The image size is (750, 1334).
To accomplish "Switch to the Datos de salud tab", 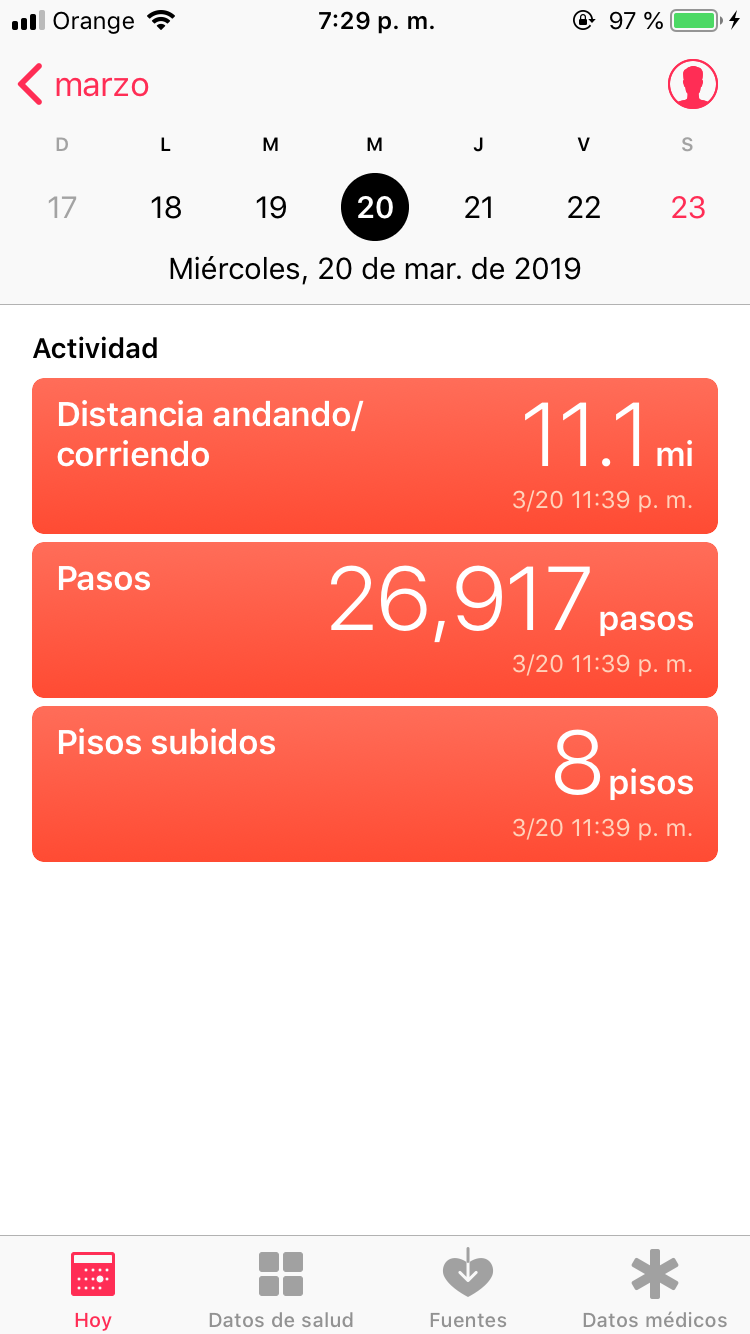I will tap(281, 1289).
